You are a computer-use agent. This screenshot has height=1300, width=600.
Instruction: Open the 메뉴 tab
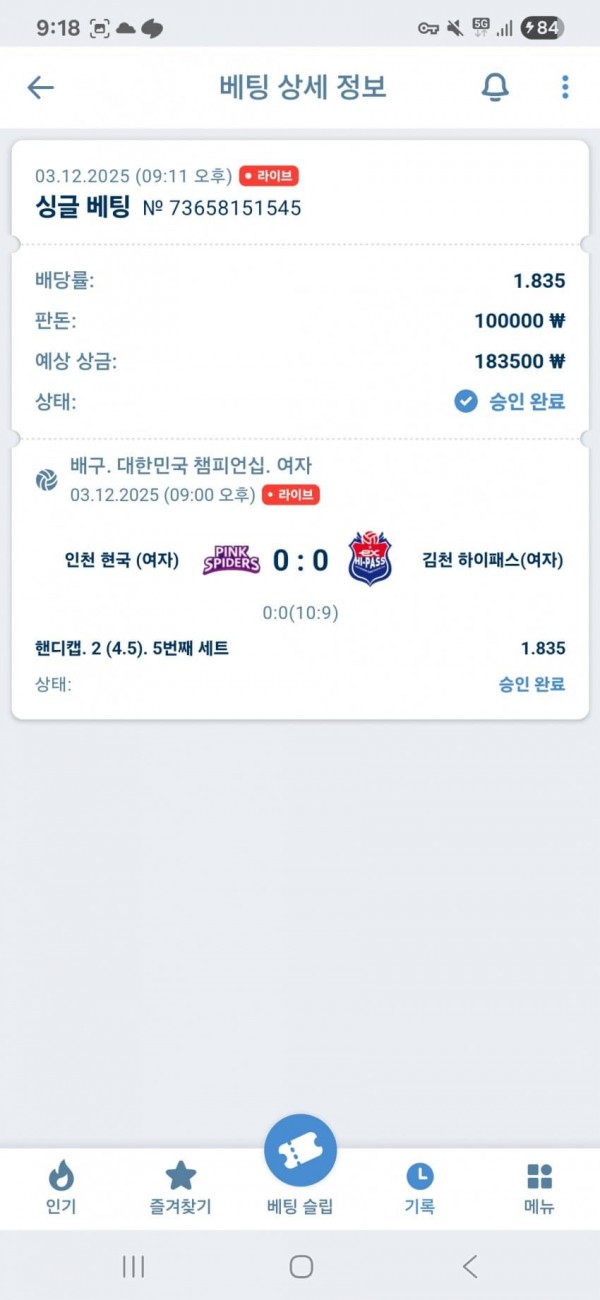coord(539,1187)
